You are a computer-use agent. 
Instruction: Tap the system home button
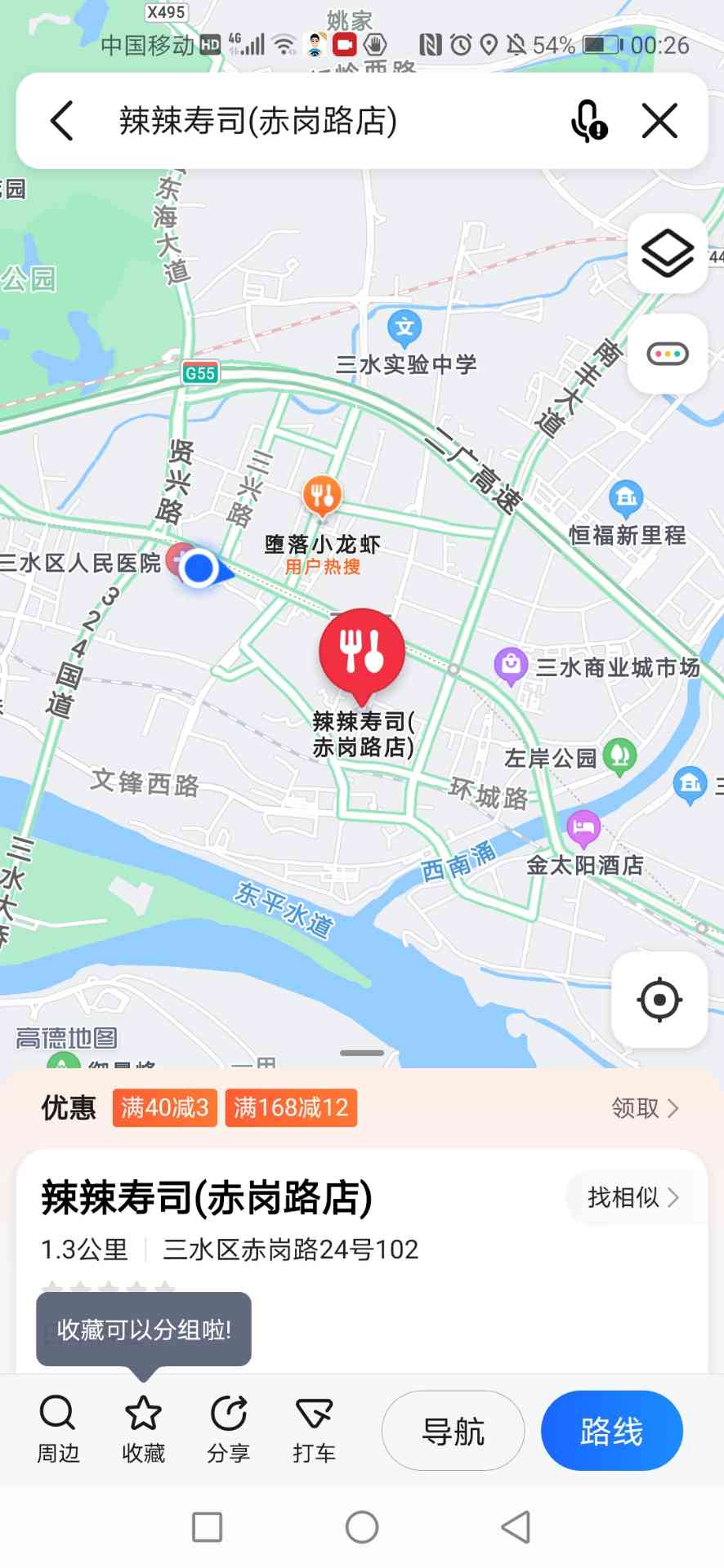[362, 1526]
